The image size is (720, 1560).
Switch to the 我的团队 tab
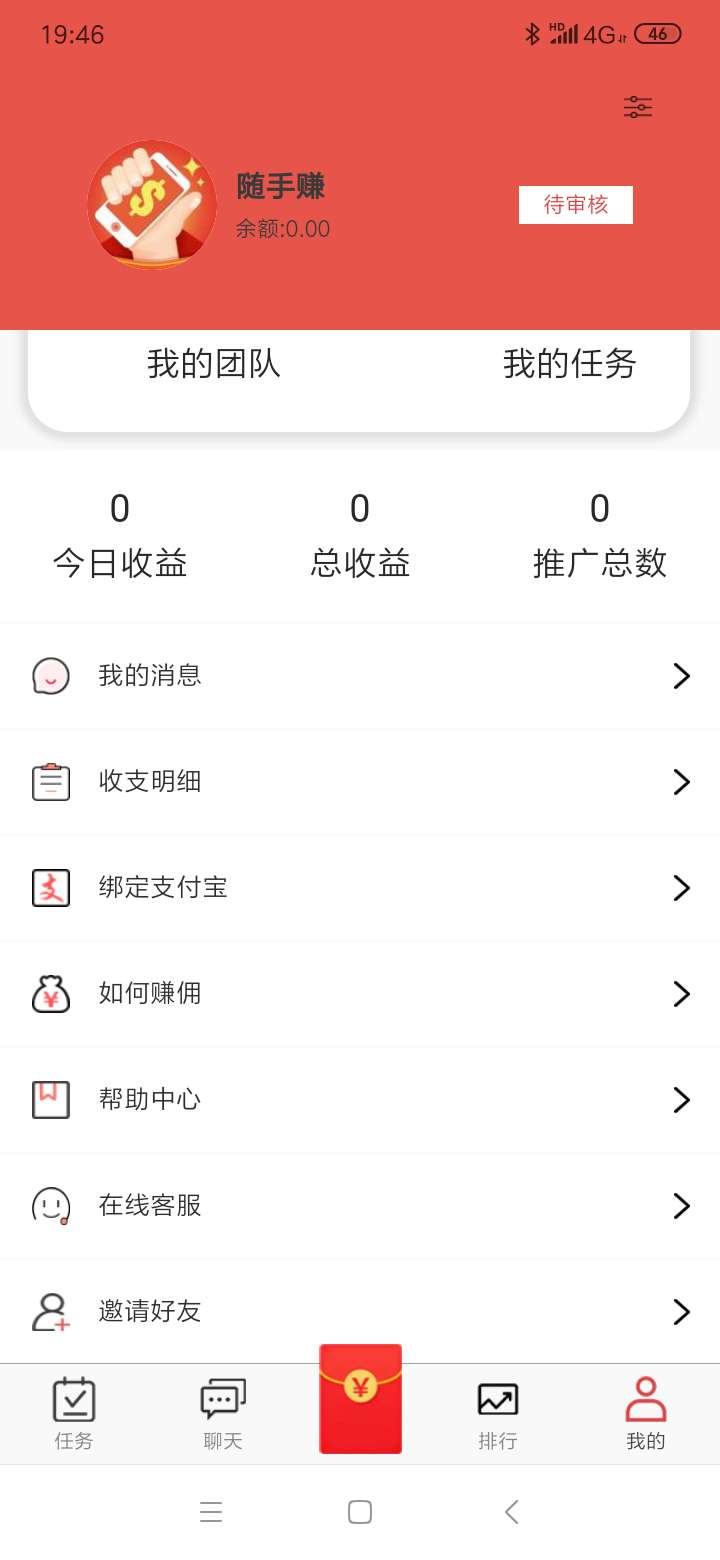click(212, 364)
